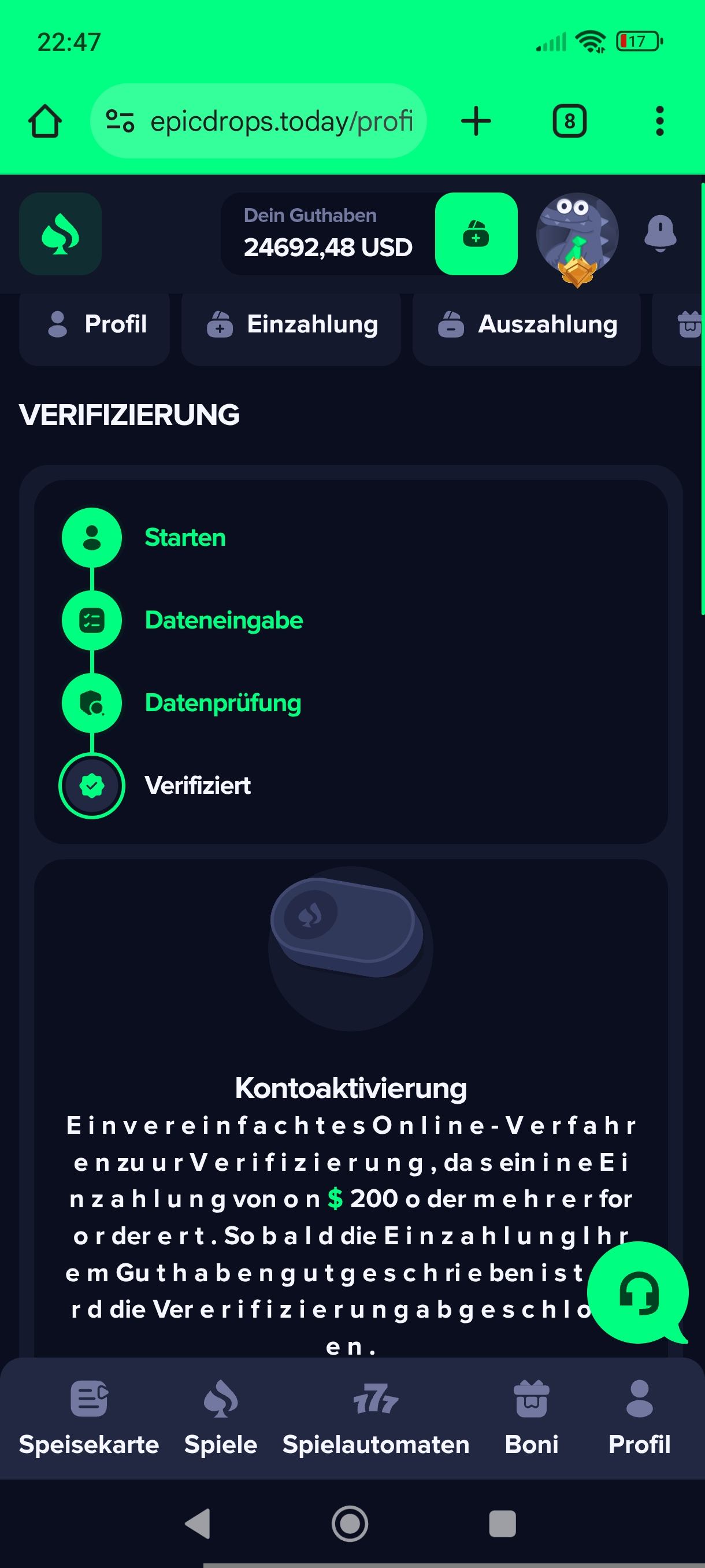This screenshot has height=1568, width=705.
Task: Switch to the Auszahlung tab
Action: [526, 324]
